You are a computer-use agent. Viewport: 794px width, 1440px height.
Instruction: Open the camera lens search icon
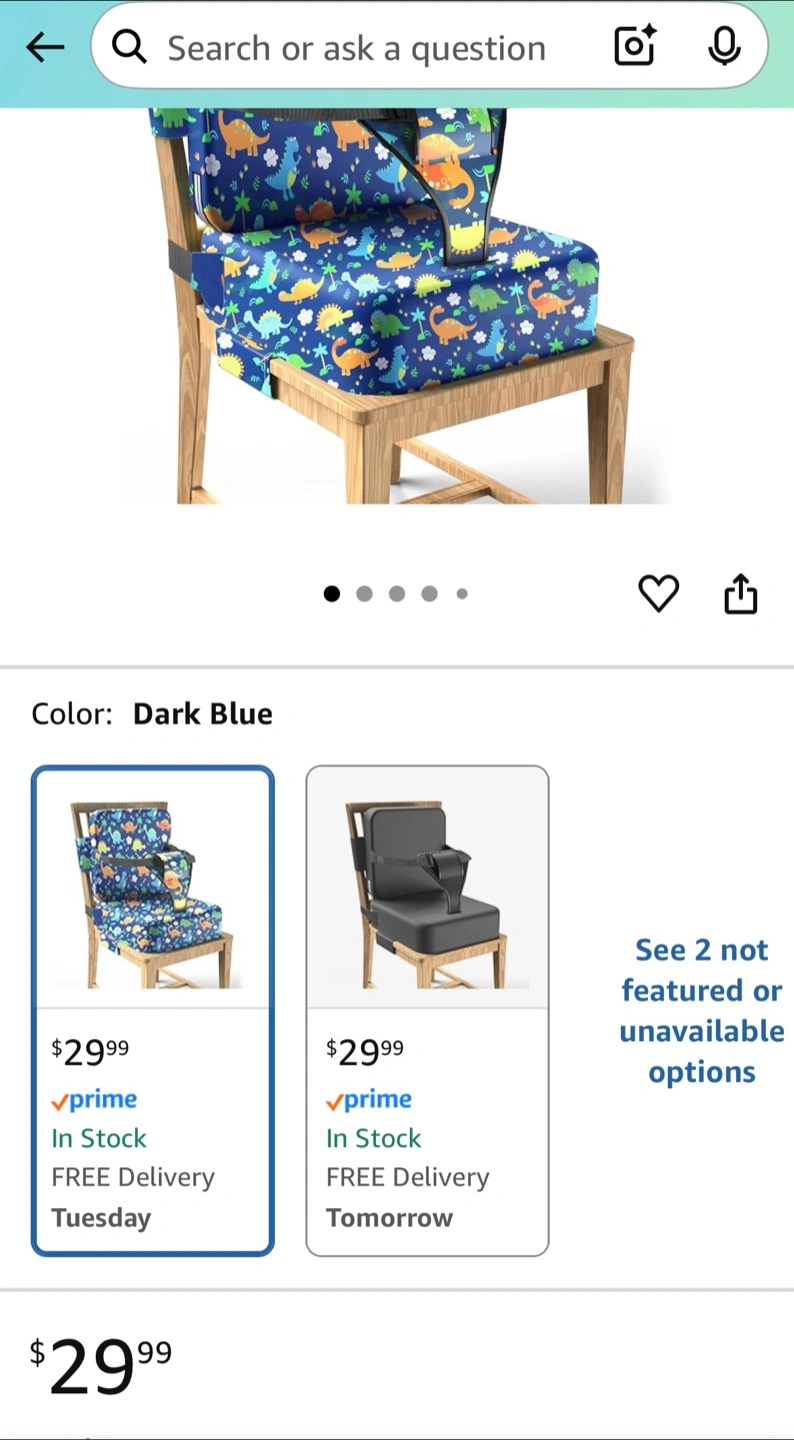pyautogui.click(x=635, y=47)
